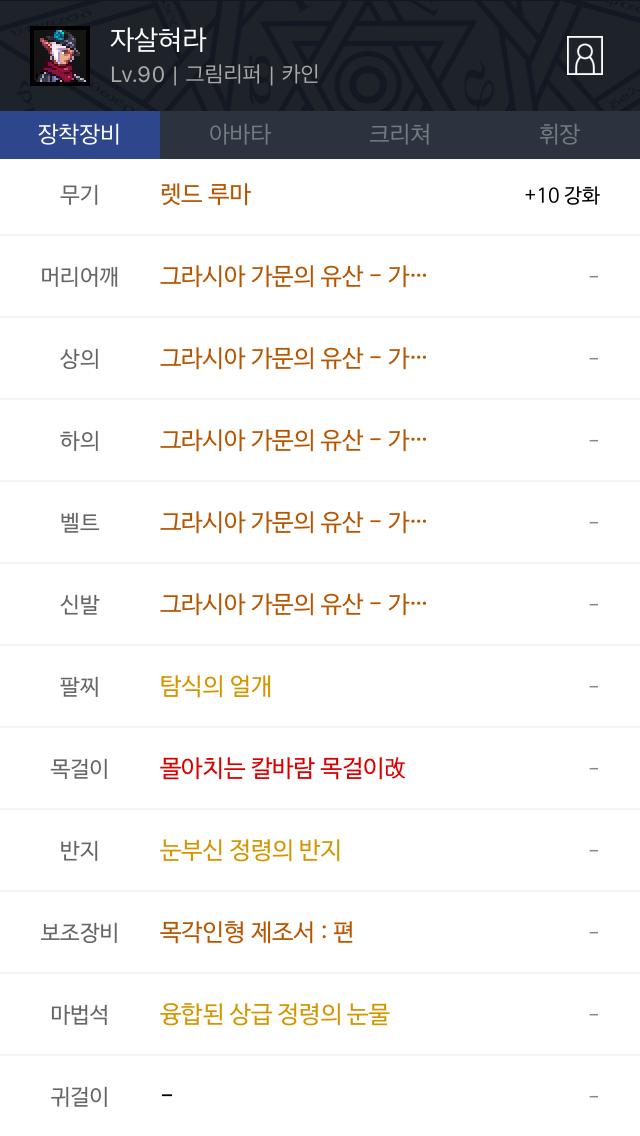Select the 장착장비 tab
This screenshot has width=640, height=1136.
pyautogui.click(x=80, y=134)
